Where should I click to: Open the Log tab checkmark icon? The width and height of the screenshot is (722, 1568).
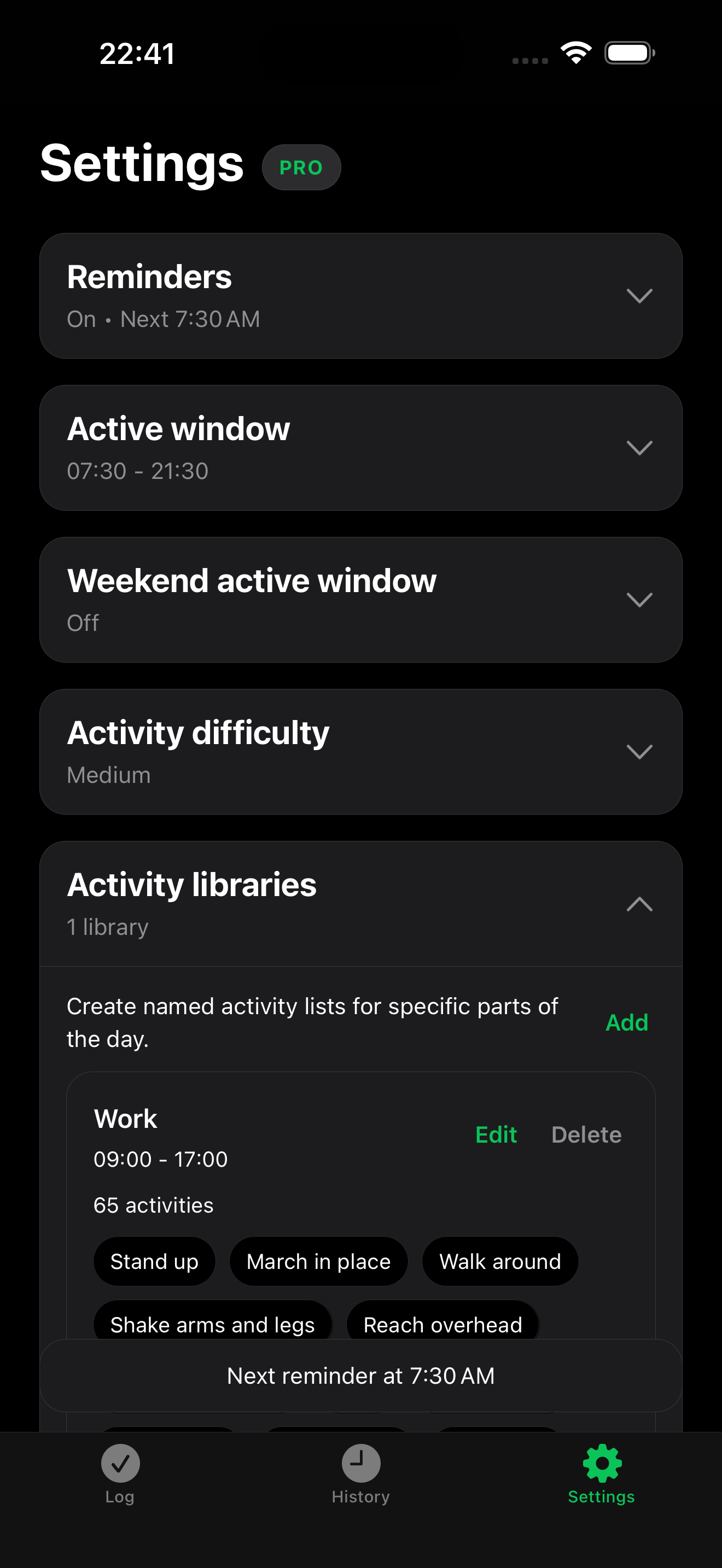120,1464
